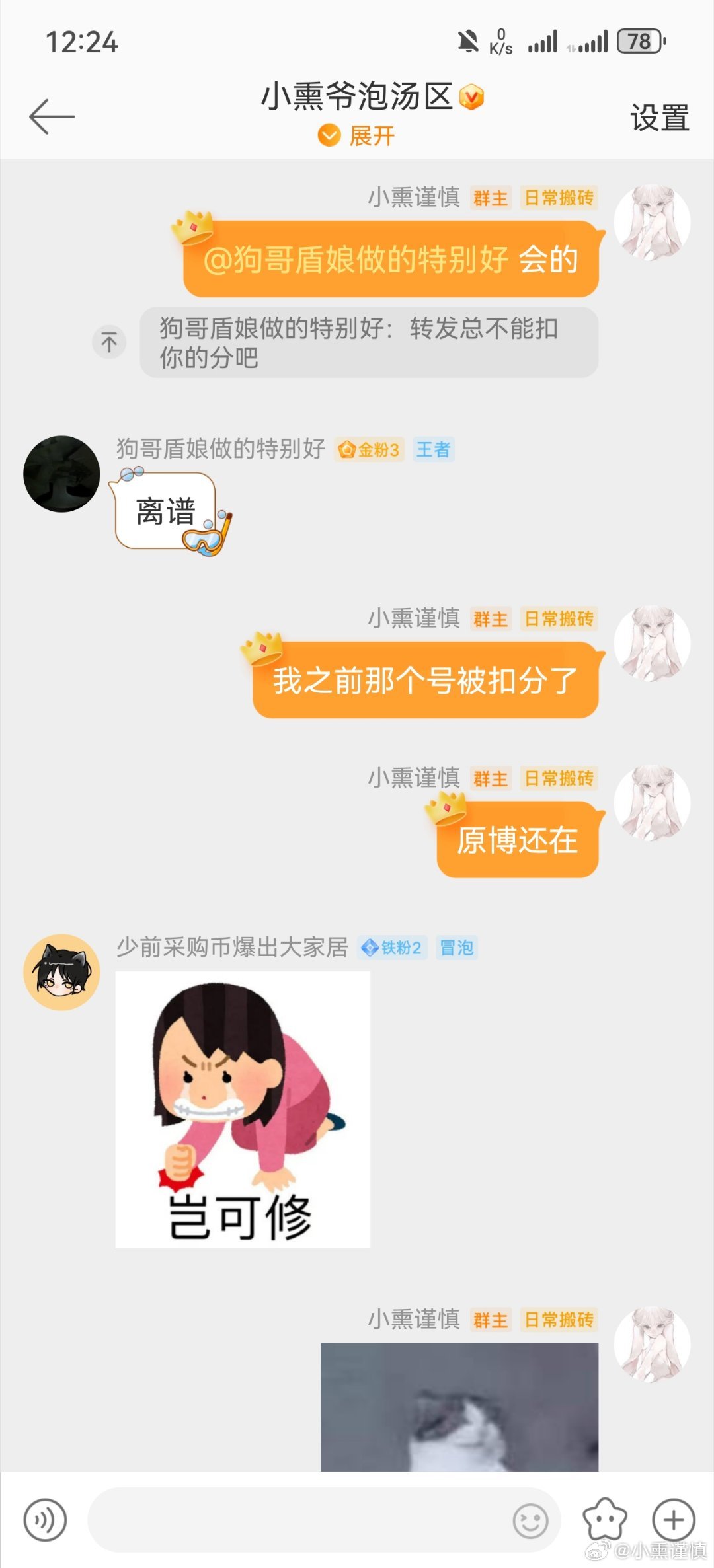The width and height of the screenshot is (714, 1568).
Task: Open the plus attachments menu
Action: pyautogui.click(x=674, y=1520)
